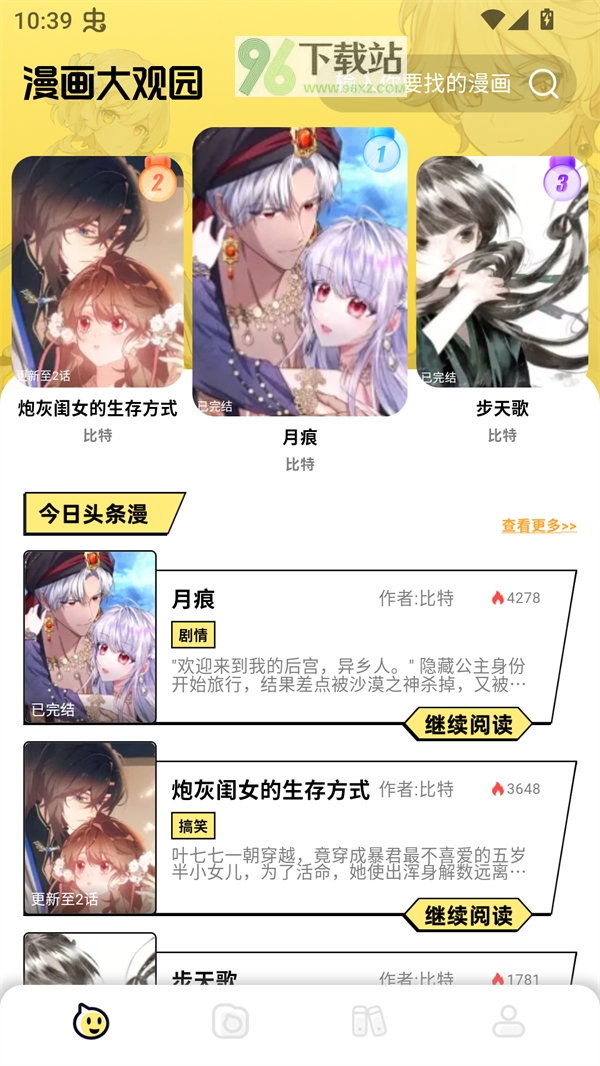
Task: Switch to the home face tab
Action: [91, 1021]
